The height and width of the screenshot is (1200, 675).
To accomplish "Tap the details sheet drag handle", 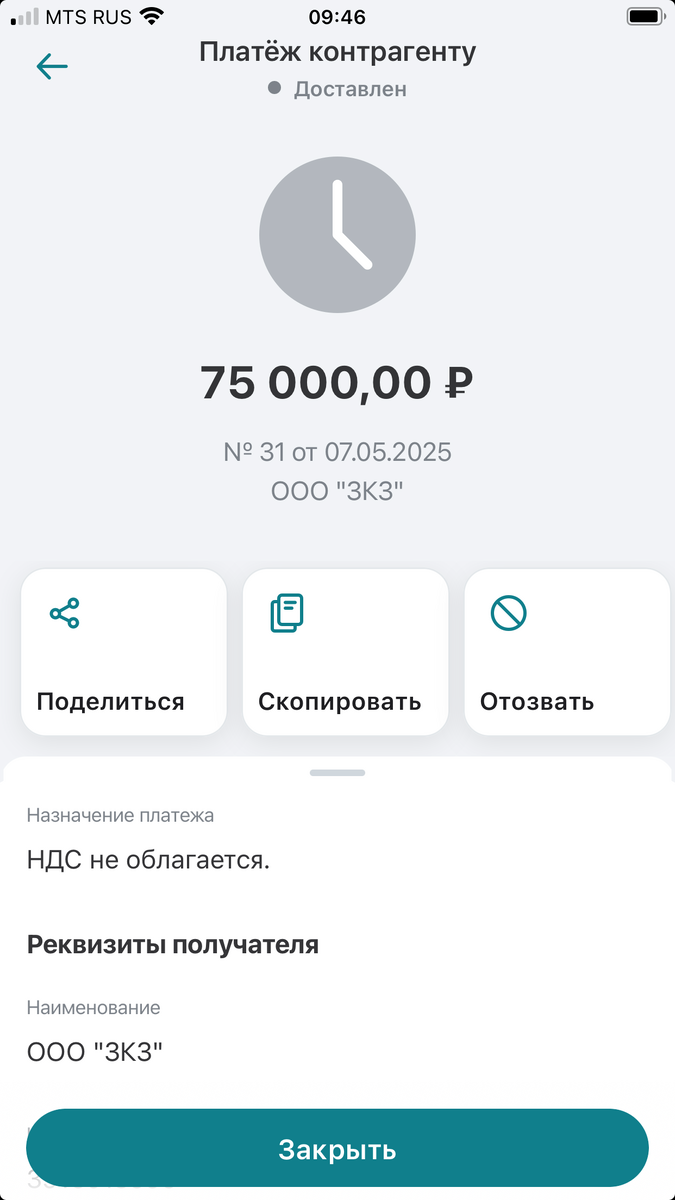I will click(x=337, y=773).
